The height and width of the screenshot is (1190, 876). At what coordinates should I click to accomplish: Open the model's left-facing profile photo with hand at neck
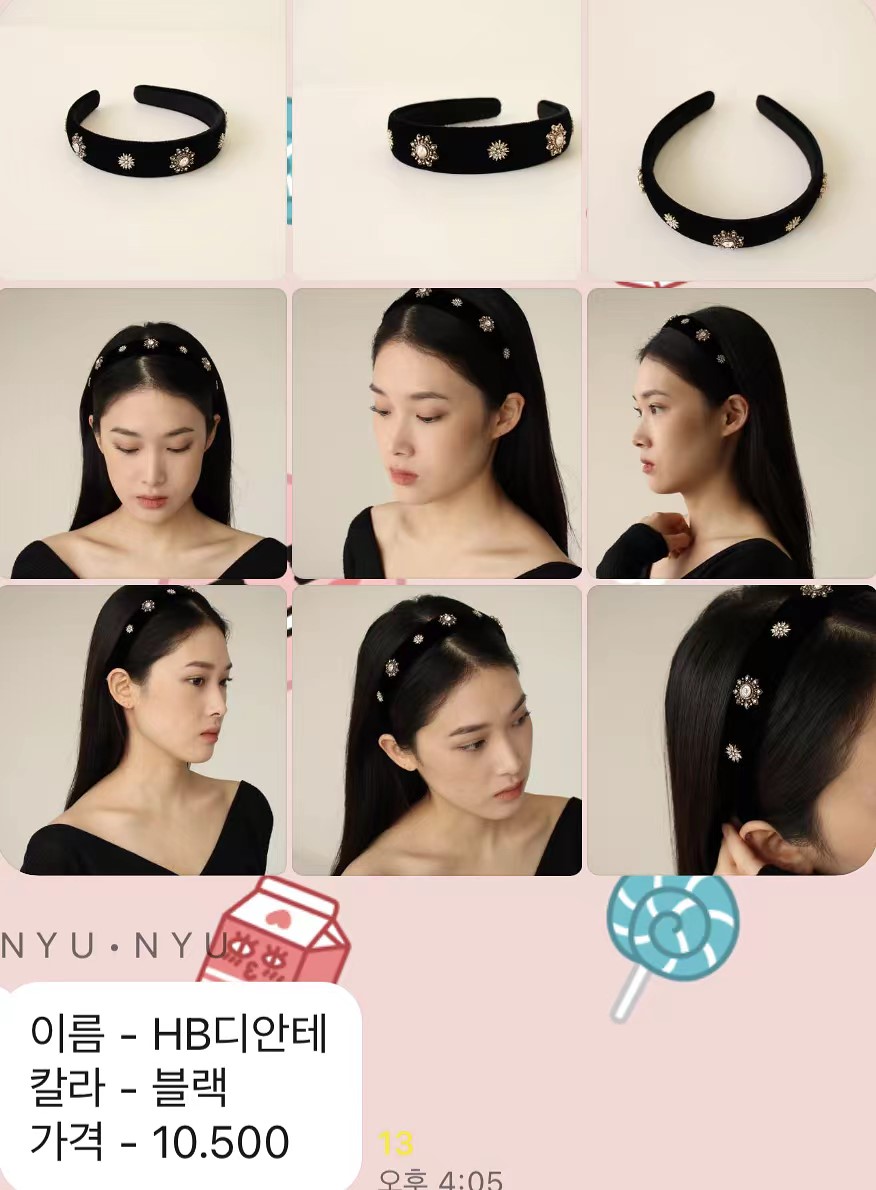(731, 433)
